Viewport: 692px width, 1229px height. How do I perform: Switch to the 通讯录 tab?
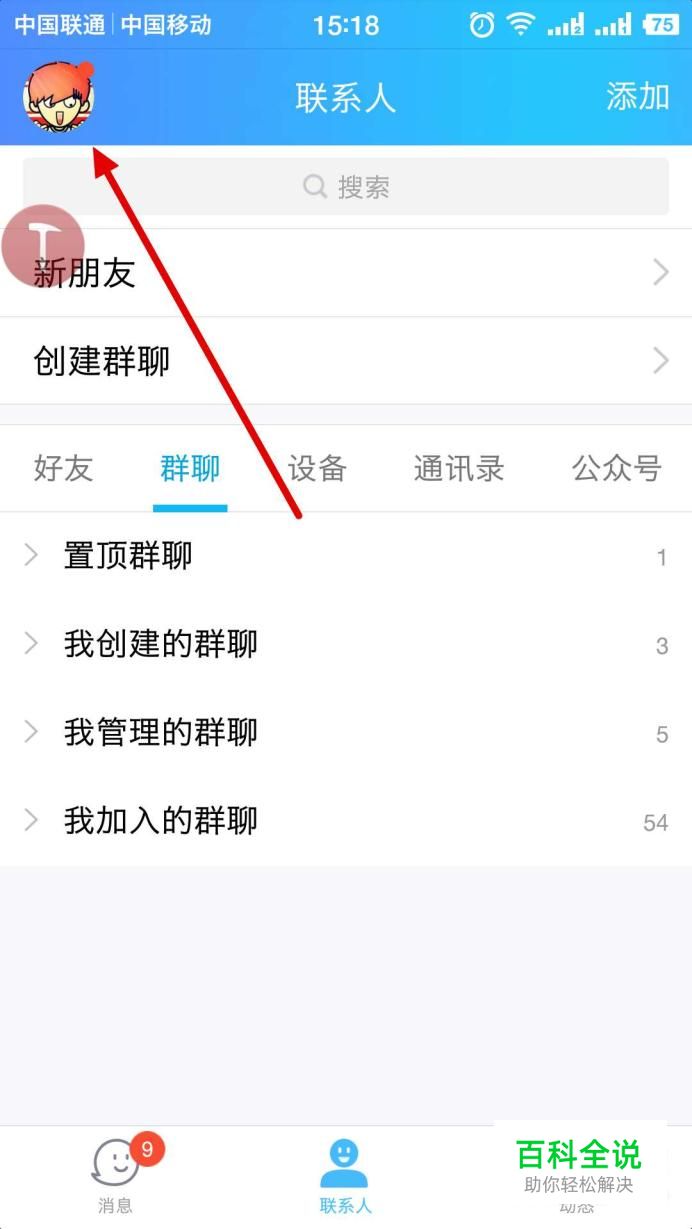click(458, 468)
